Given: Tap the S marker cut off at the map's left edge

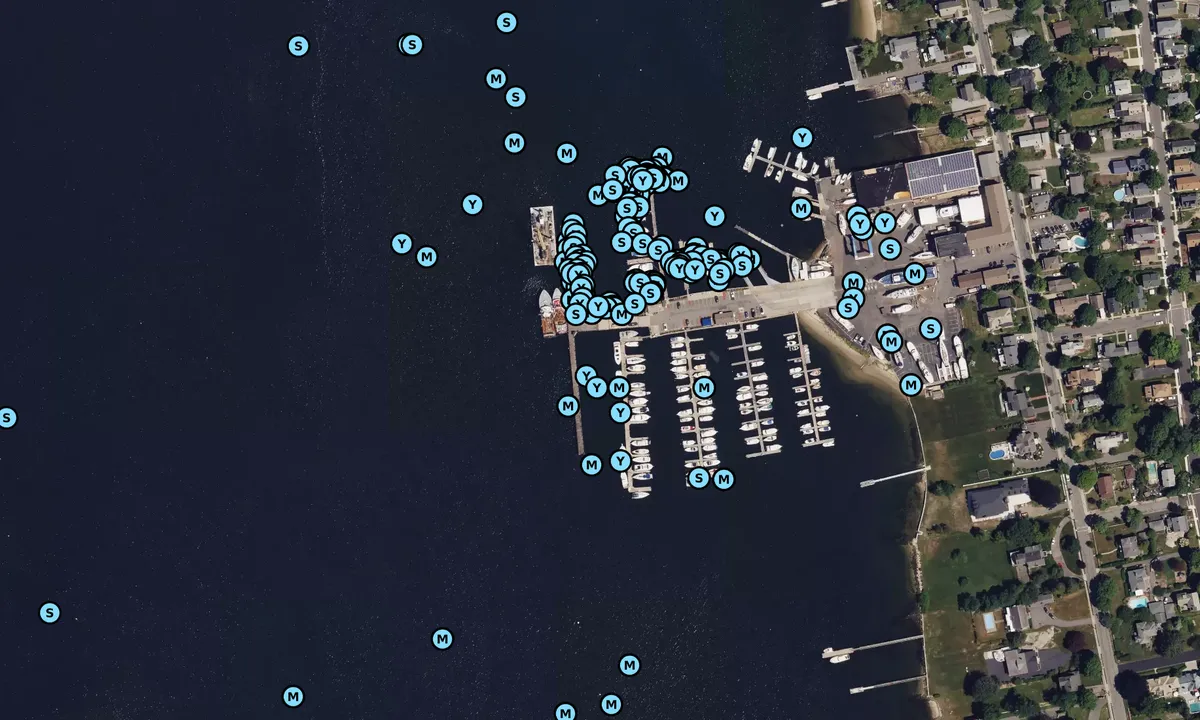Looking at the screenshot, I should point(6,418).
